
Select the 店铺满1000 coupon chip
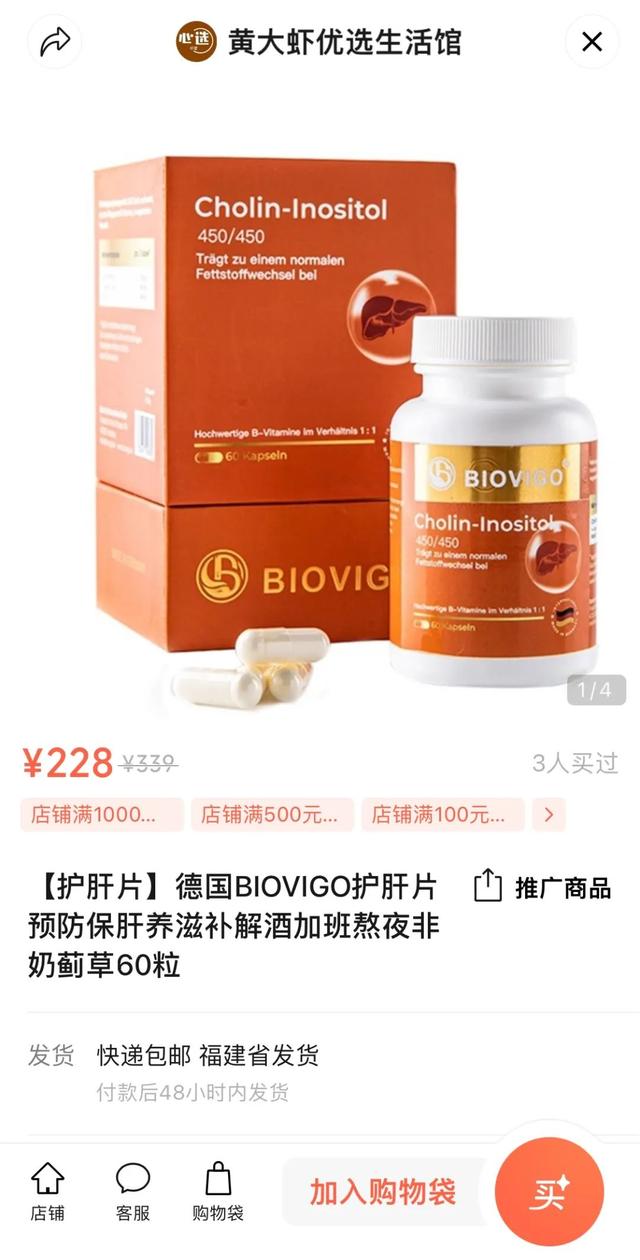click(102, 814)
